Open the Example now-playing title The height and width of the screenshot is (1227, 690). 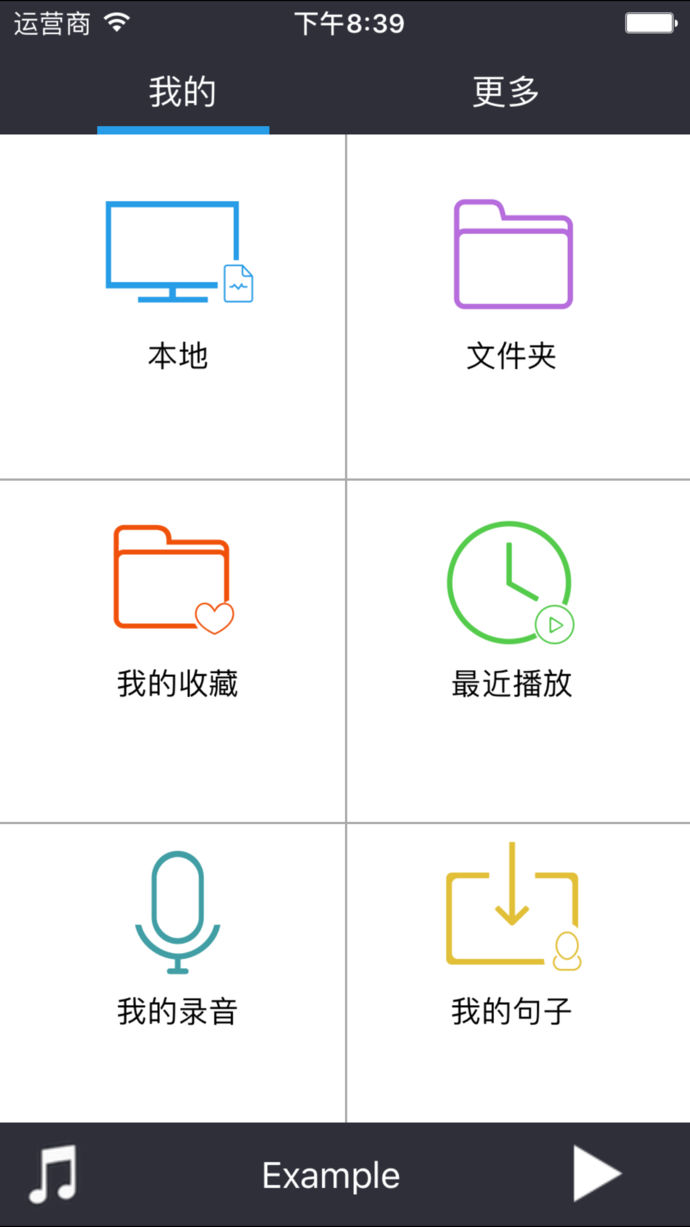[x=331, y=1175]
